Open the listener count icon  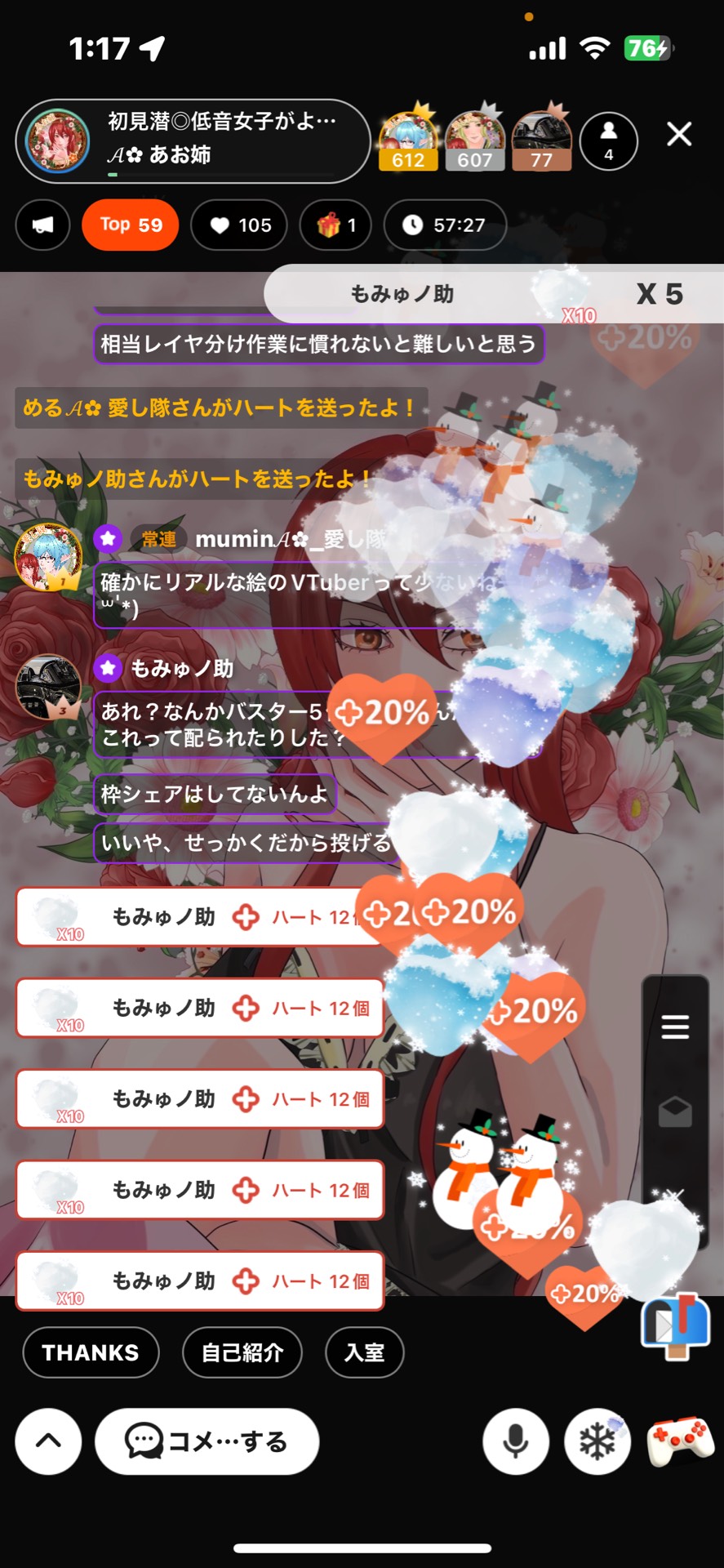(x=608, y=140)
